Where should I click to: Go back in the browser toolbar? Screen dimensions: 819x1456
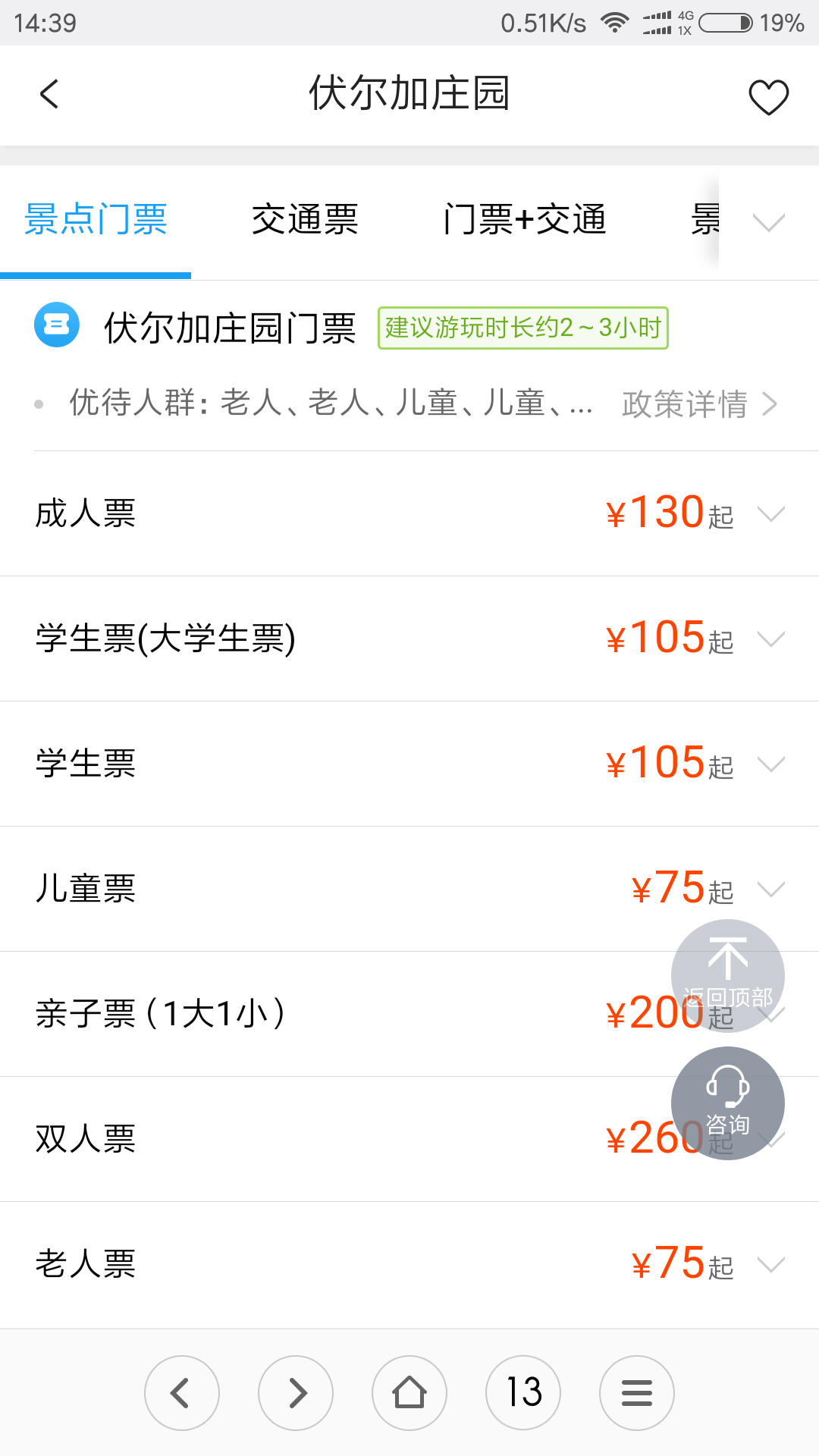(x=182, y=1393)
